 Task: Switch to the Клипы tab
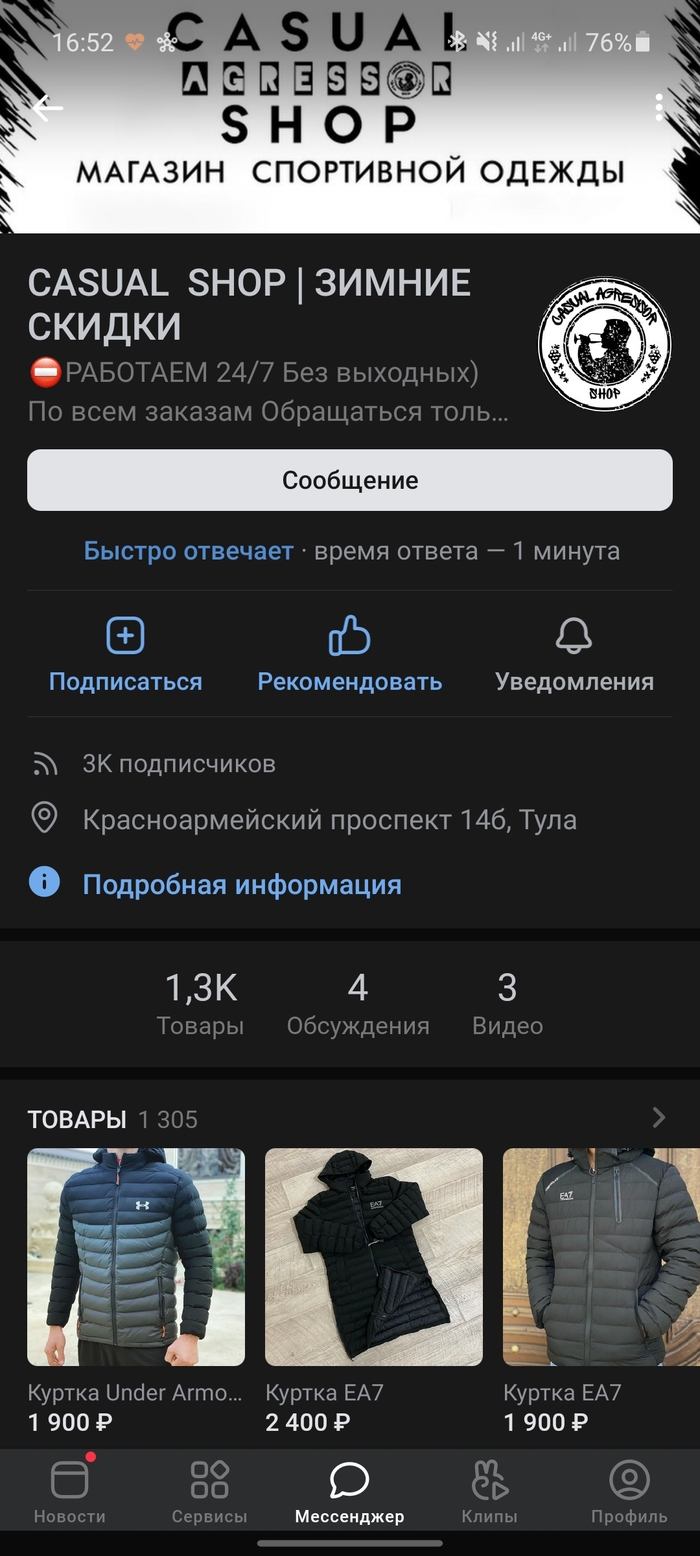pos(490,1491)
